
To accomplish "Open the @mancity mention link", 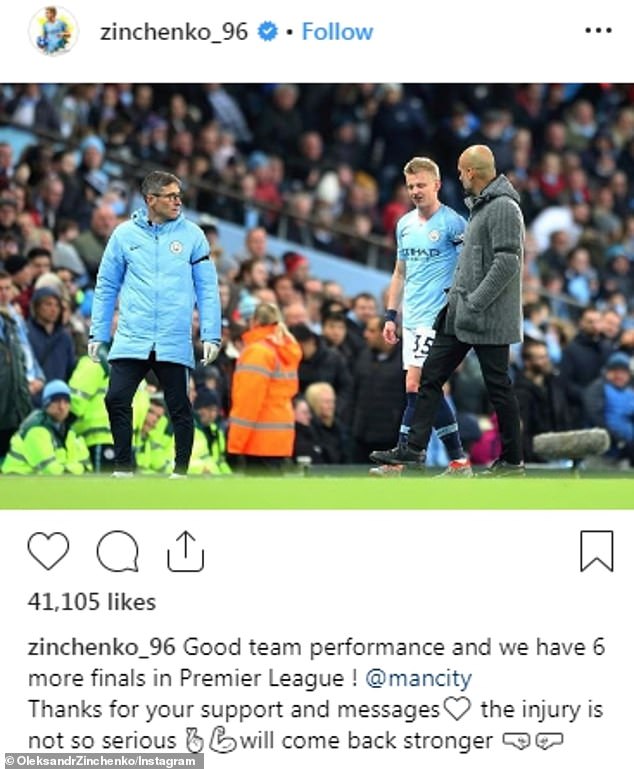I will point(418,677).
